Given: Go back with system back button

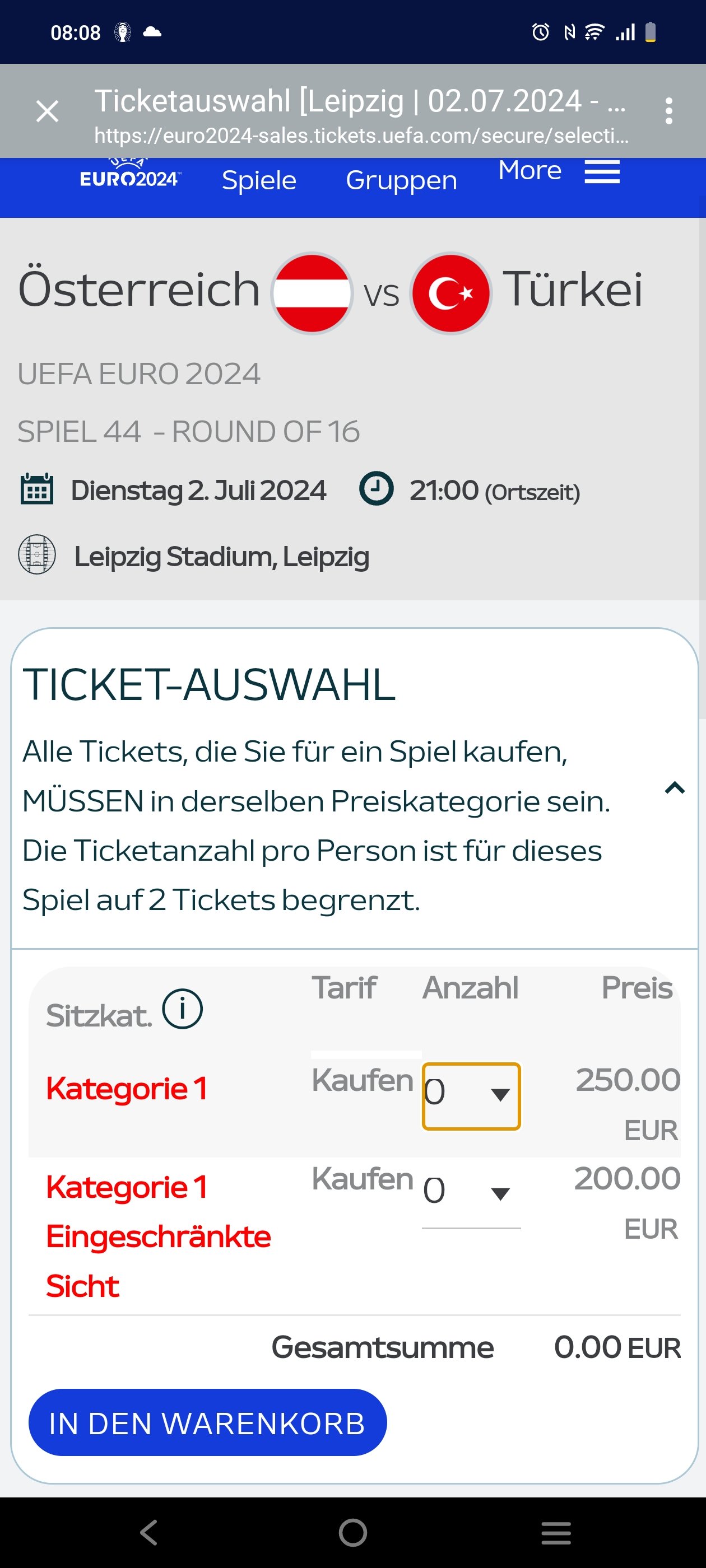Looking at the screenshot, I should [x=149, y=1532].
